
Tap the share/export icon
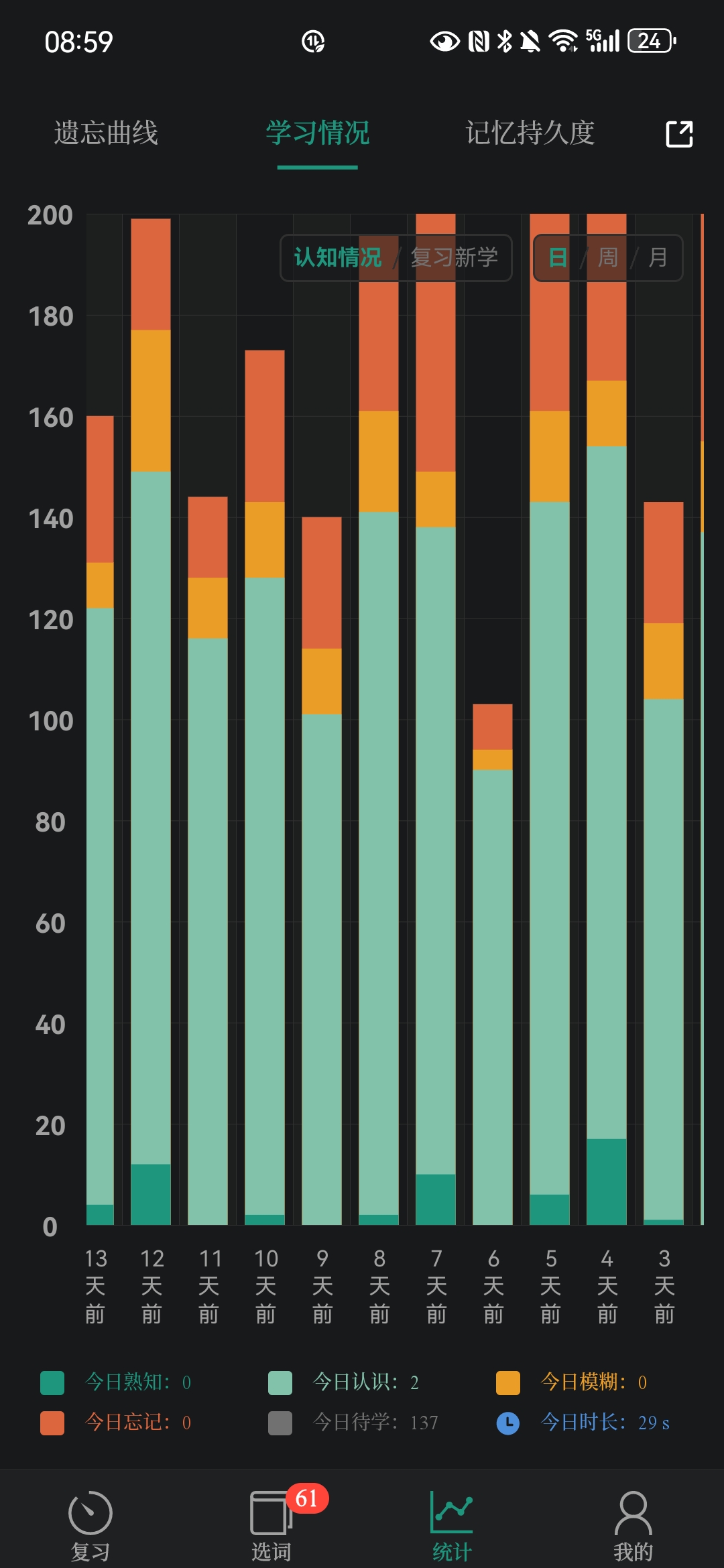click(x=678, y=134)
